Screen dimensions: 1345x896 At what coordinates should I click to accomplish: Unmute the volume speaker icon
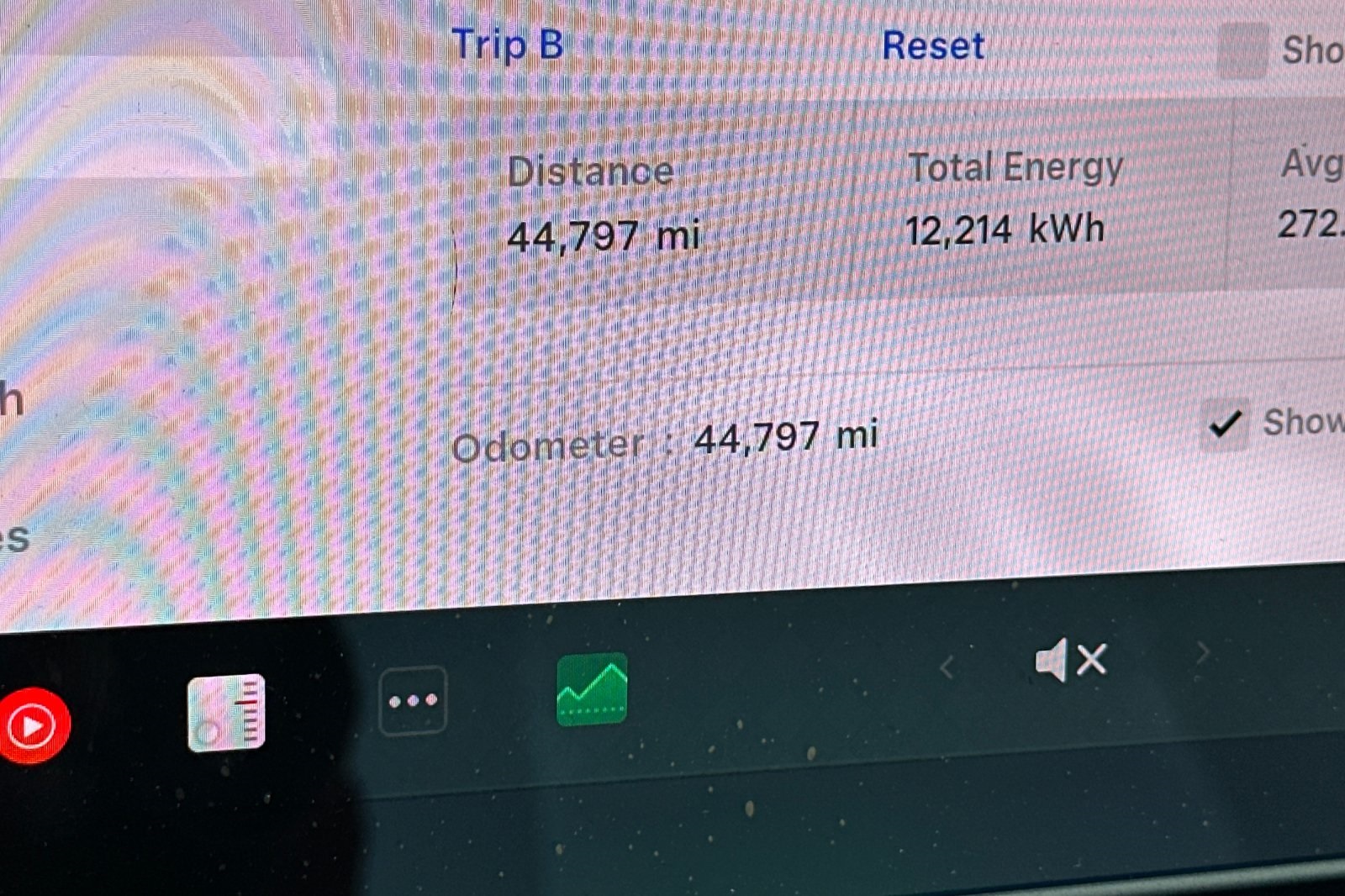click(x=1069, y=660)
